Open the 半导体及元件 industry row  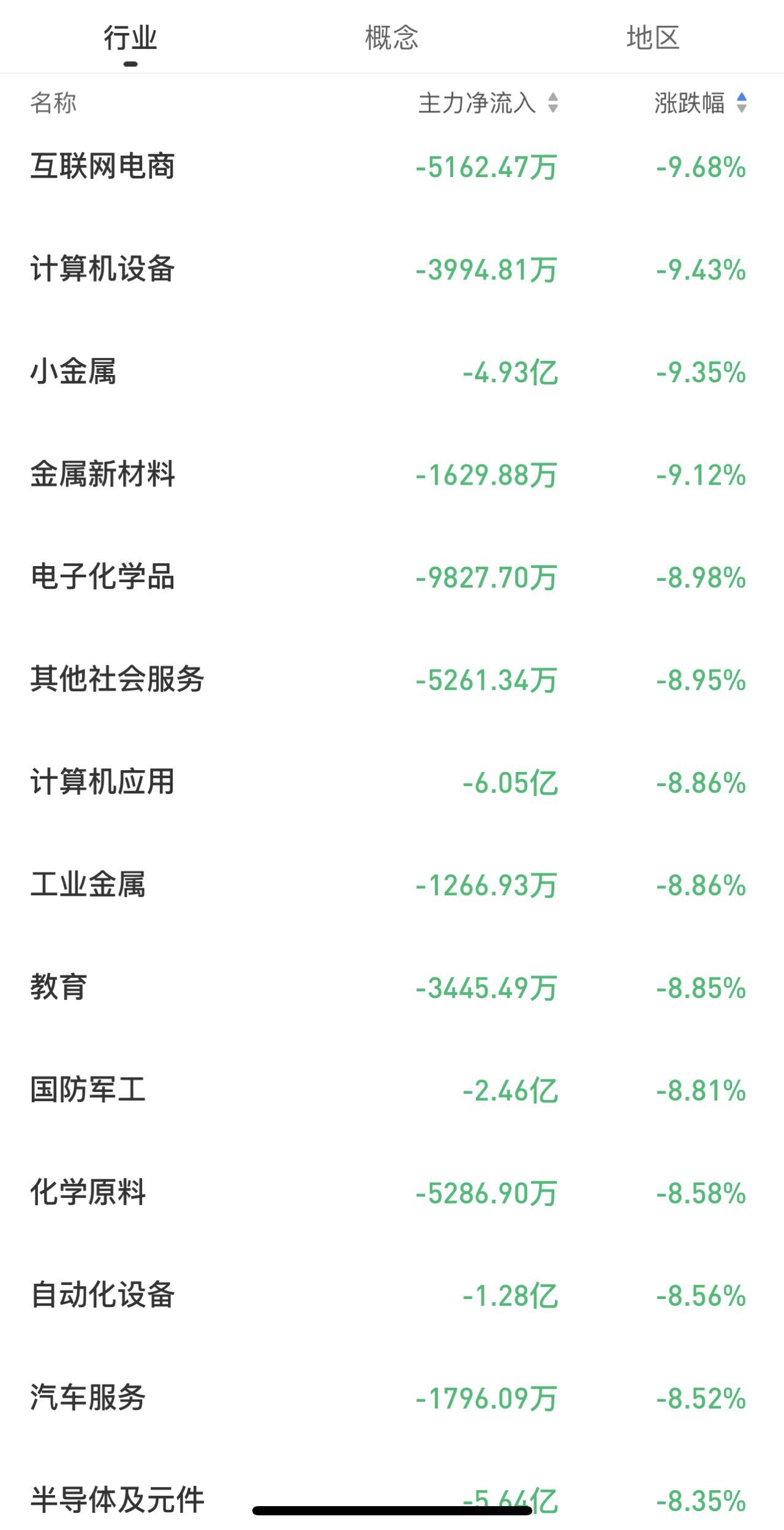[x=392, y=1495]
